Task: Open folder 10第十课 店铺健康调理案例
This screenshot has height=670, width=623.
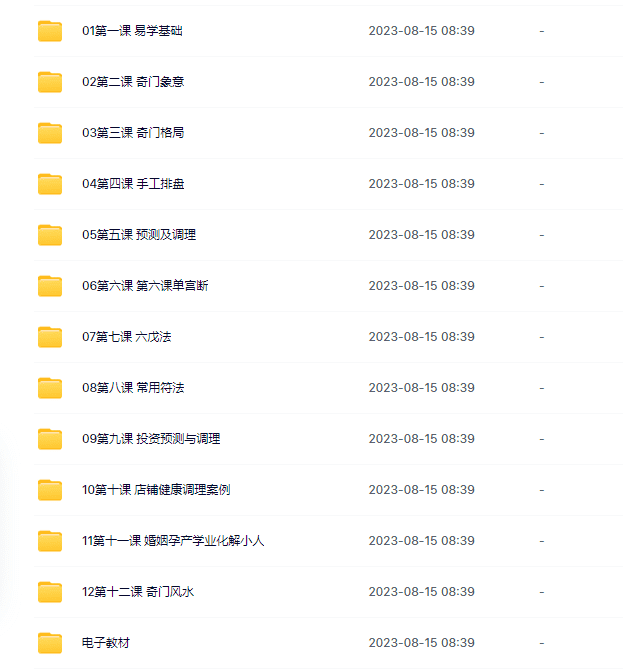Action: coord(156,490)
